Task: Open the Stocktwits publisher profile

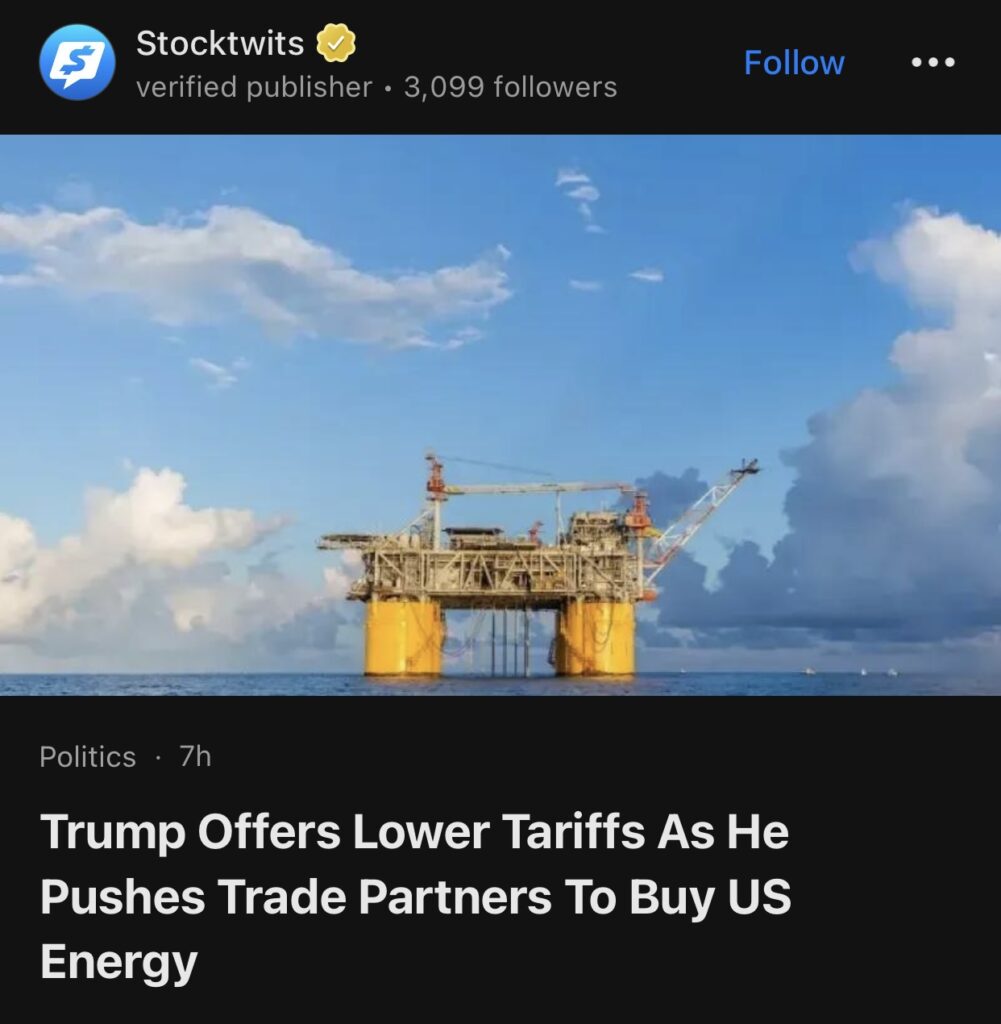Action: click(x=219, y=44)
